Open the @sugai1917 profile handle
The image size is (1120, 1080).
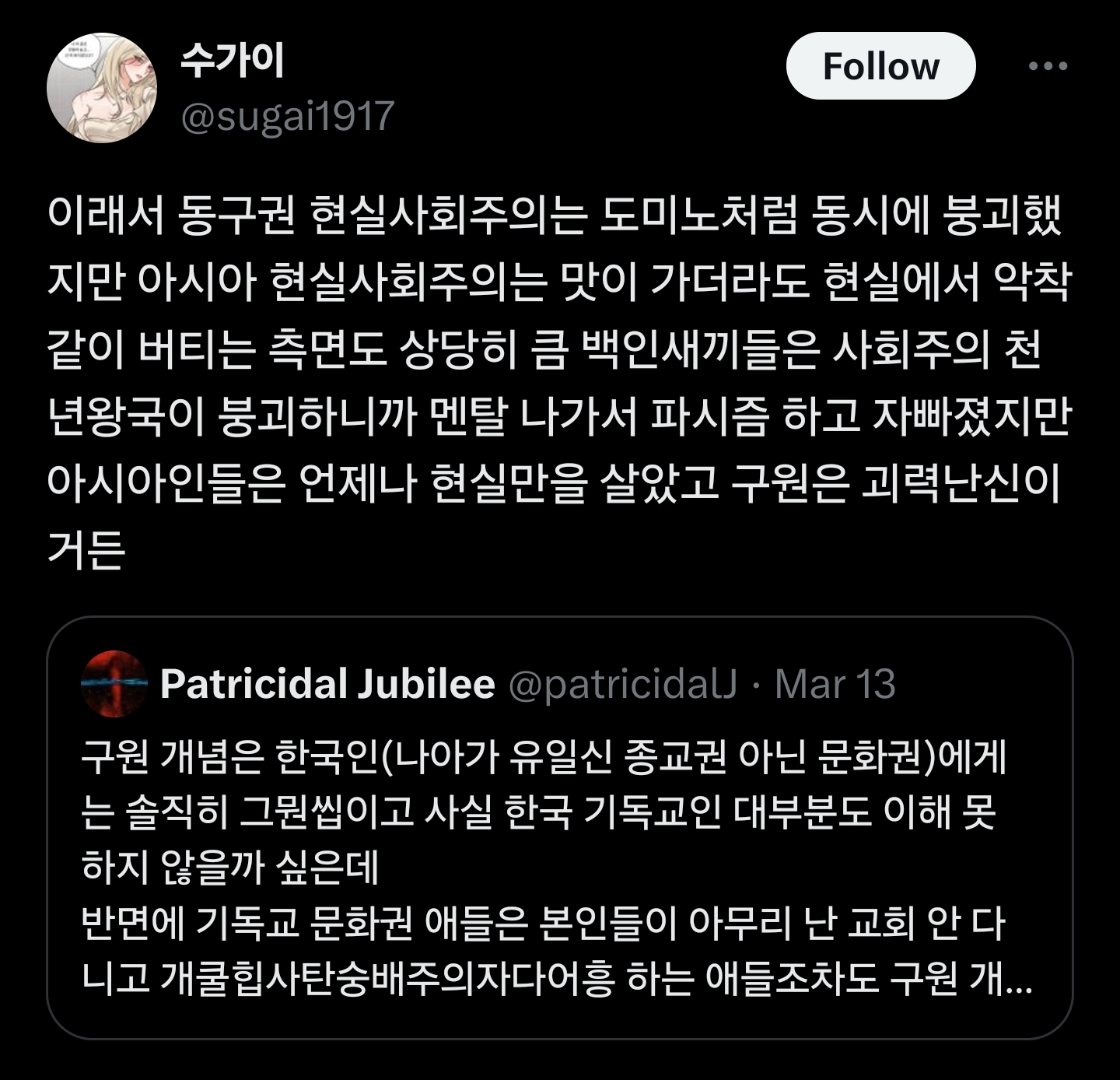pos(287,117)
